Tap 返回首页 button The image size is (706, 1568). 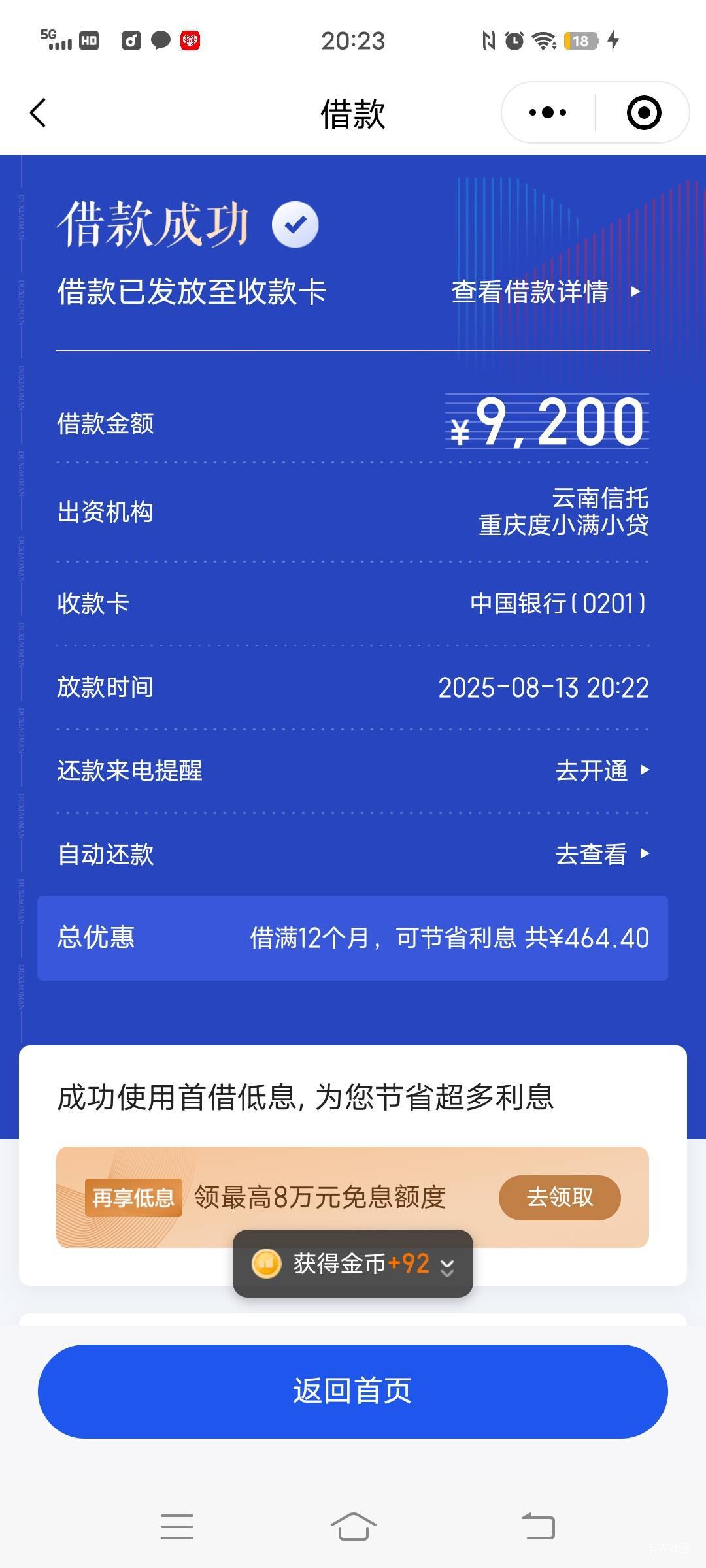point(353,1391)
